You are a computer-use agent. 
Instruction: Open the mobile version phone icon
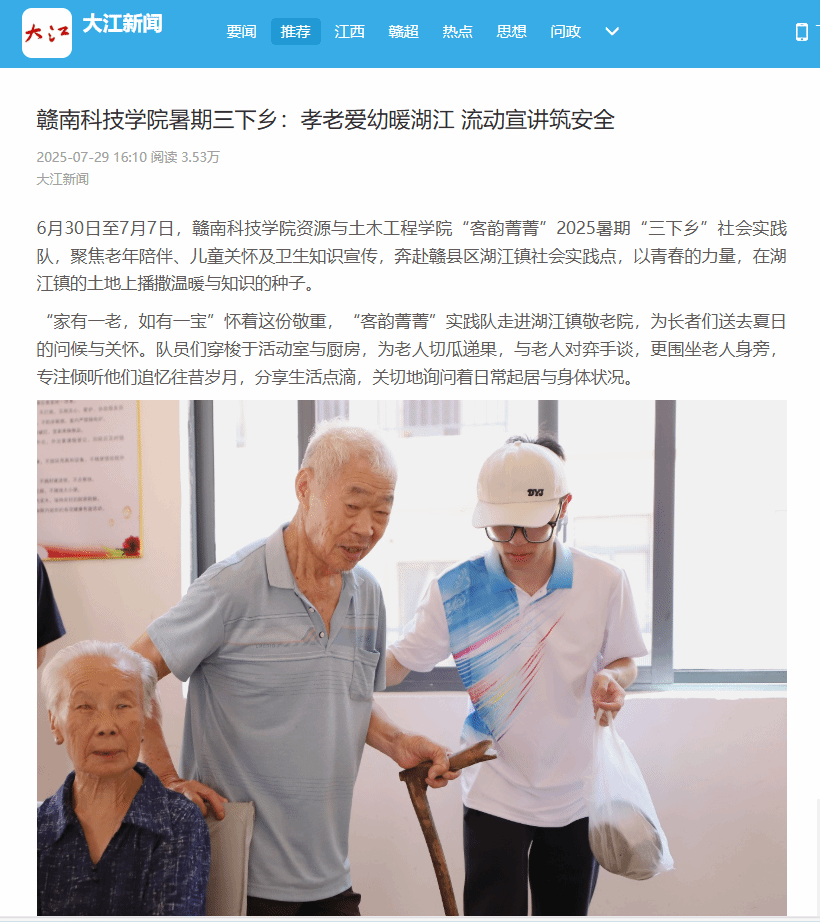[801, 32]
